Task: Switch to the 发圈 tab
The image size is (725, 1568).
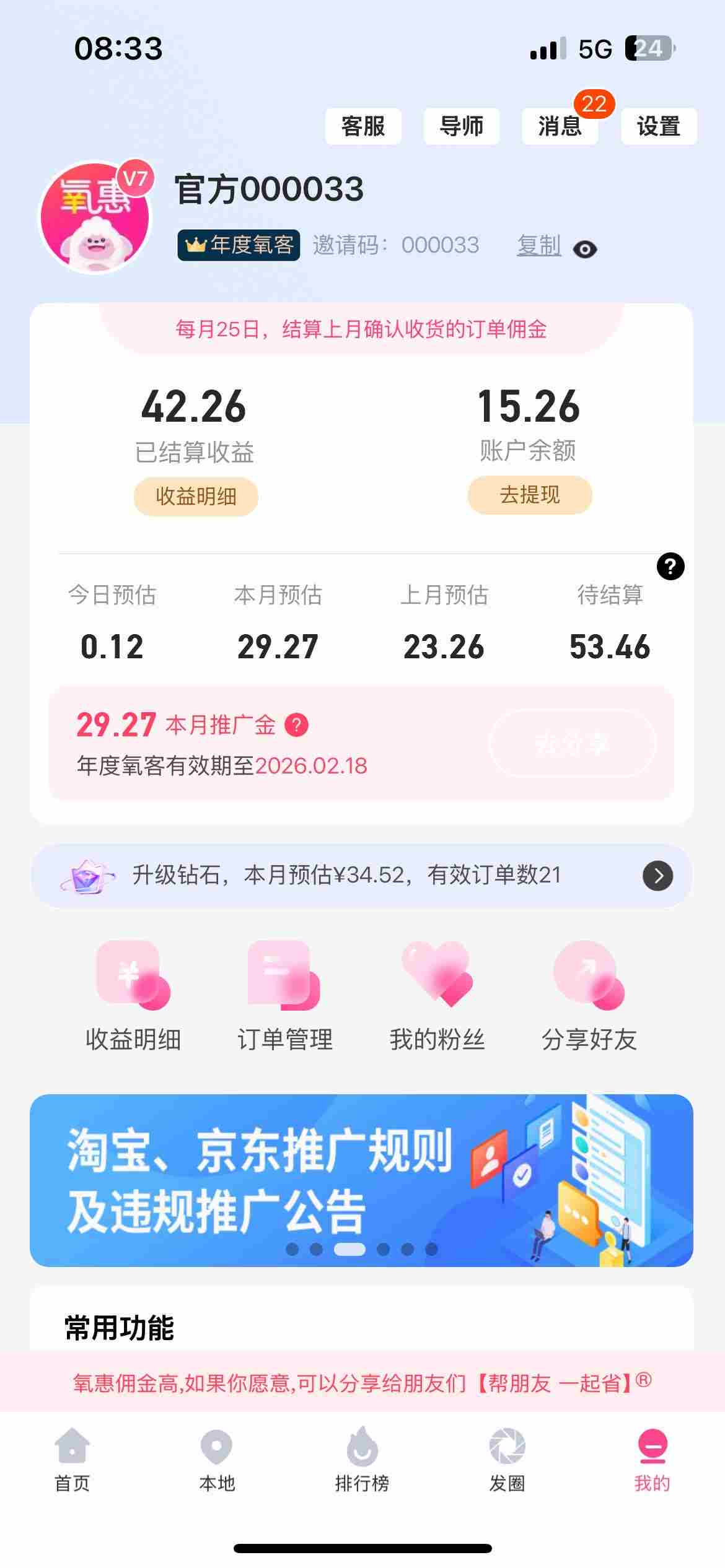Action: (x=507, y=1459)
